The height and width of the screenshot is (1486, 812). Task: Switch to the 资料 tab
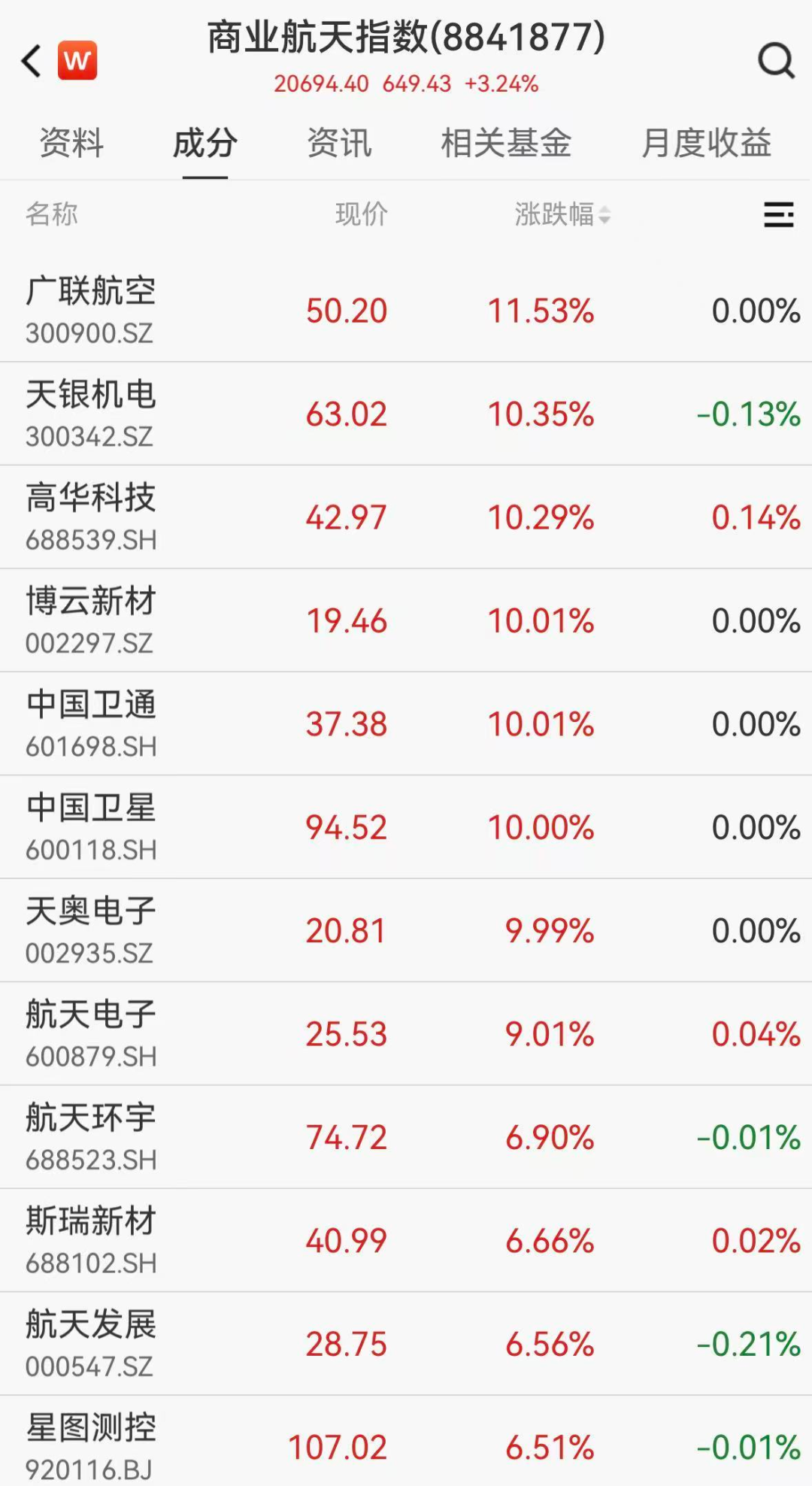coord(72,143)
